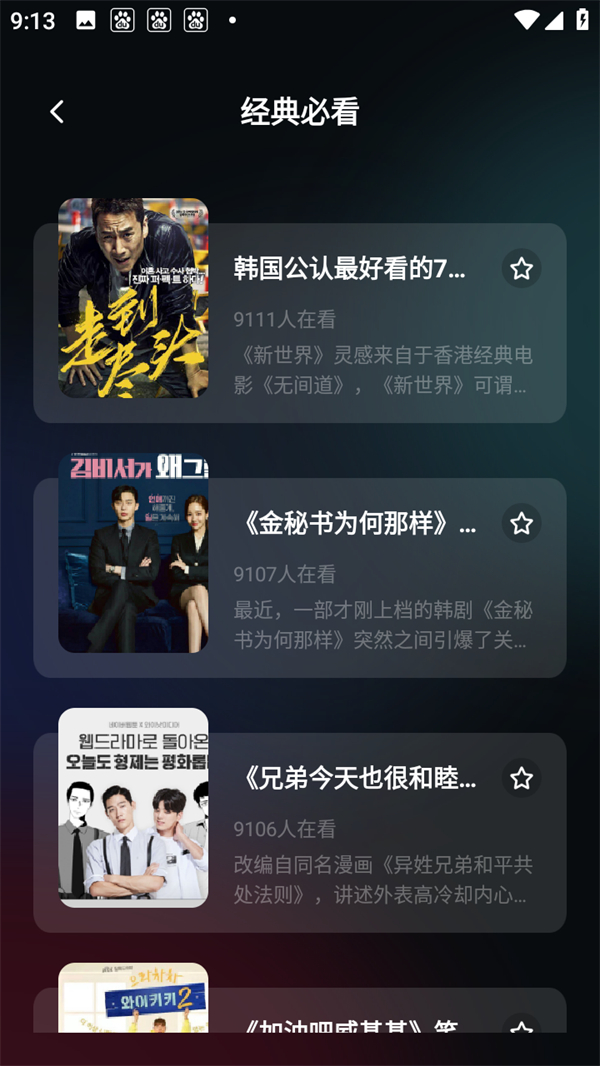The image size is (600, 1066).
Task: Star the 《金秘书为何那样》 entry
Action: point(521,524)
